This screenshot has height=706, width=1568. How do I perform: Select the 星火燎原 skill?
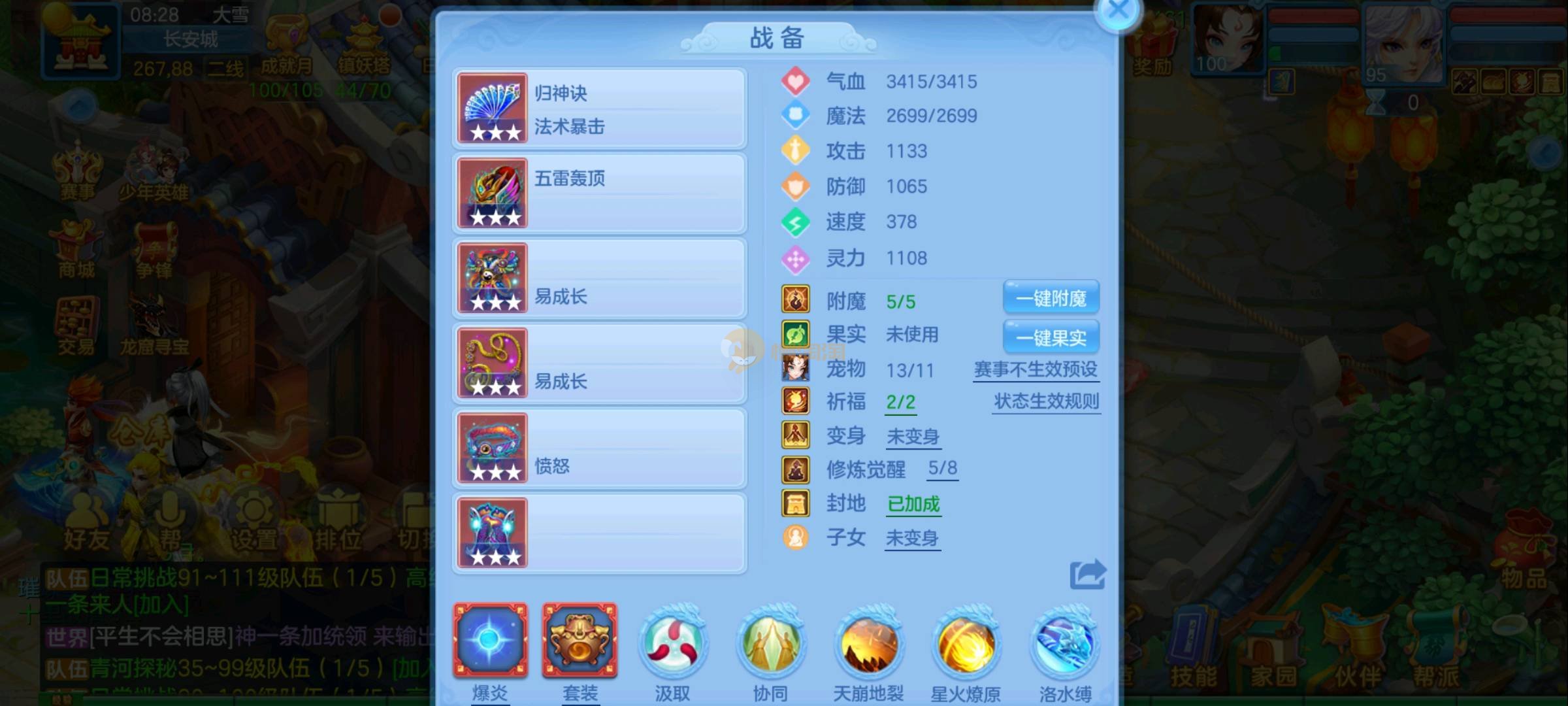(x=966, y=644)
